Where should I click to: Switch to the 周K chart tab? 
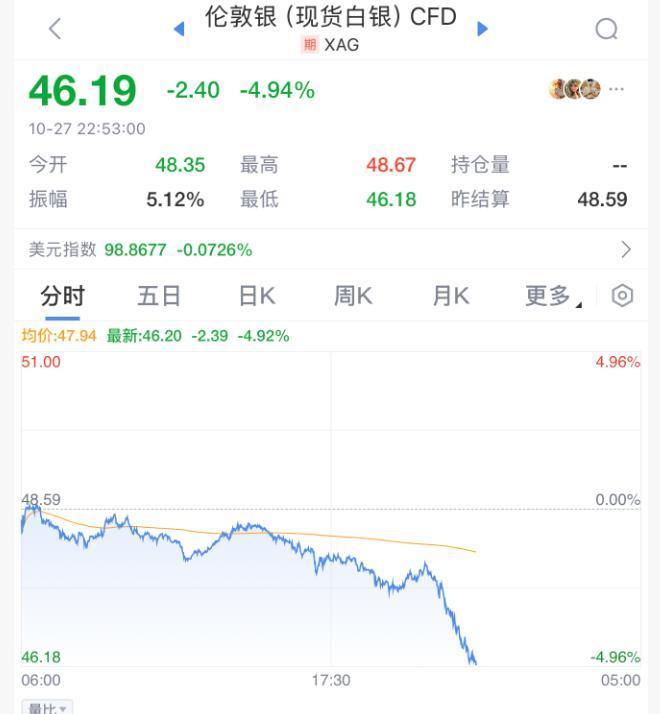tap(353, 296)
